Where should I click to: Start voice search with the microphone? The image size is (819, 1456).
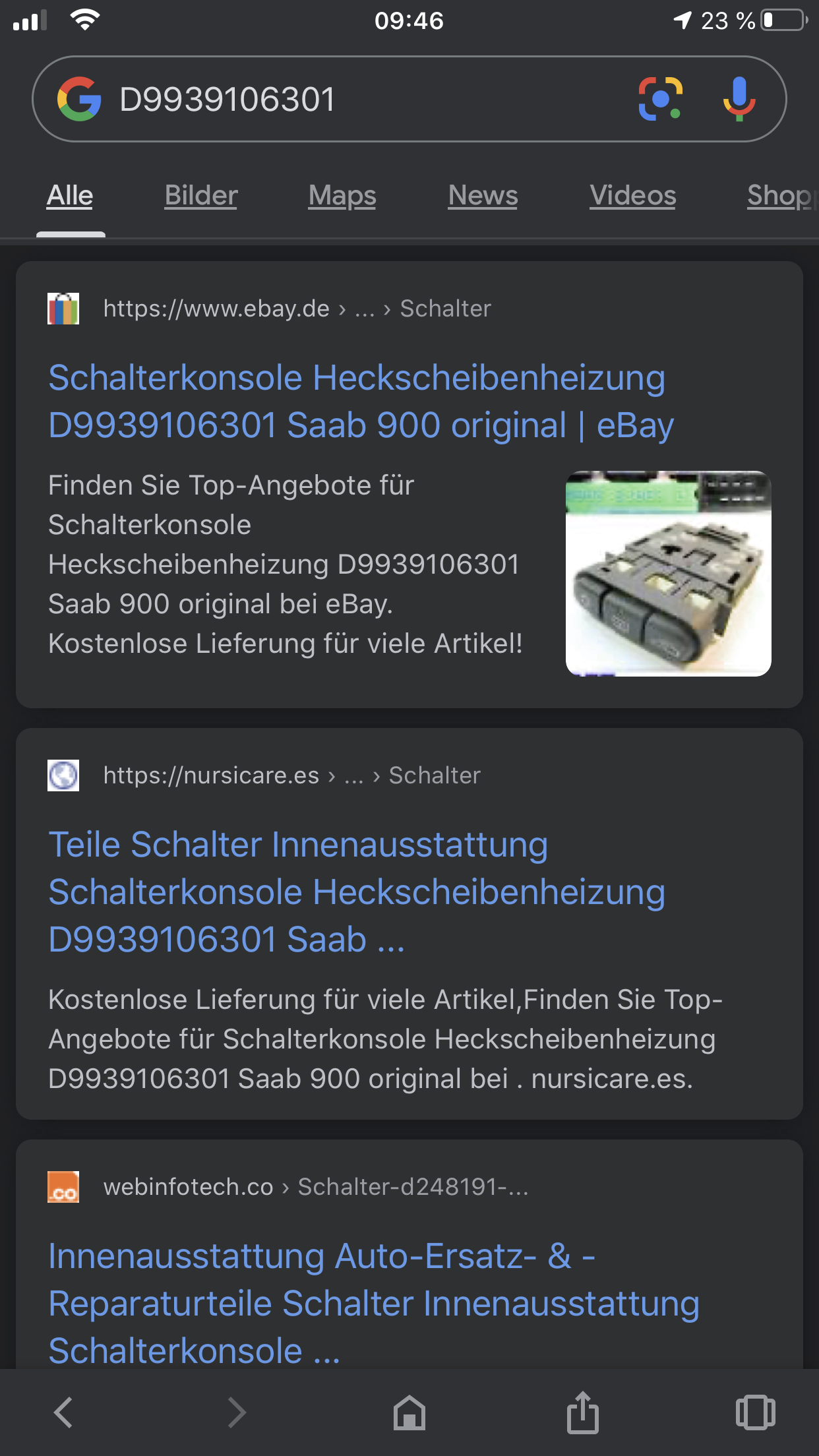coord(739,99)
